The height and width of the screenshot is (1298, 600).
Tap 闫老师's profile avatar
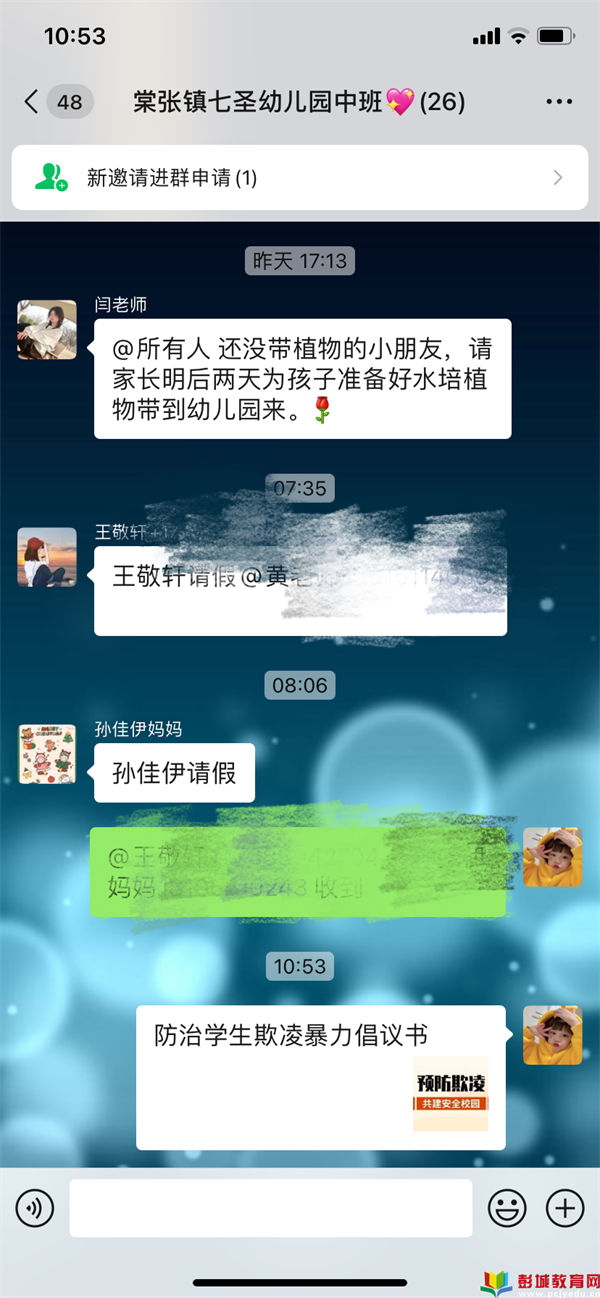pos(47,330)
